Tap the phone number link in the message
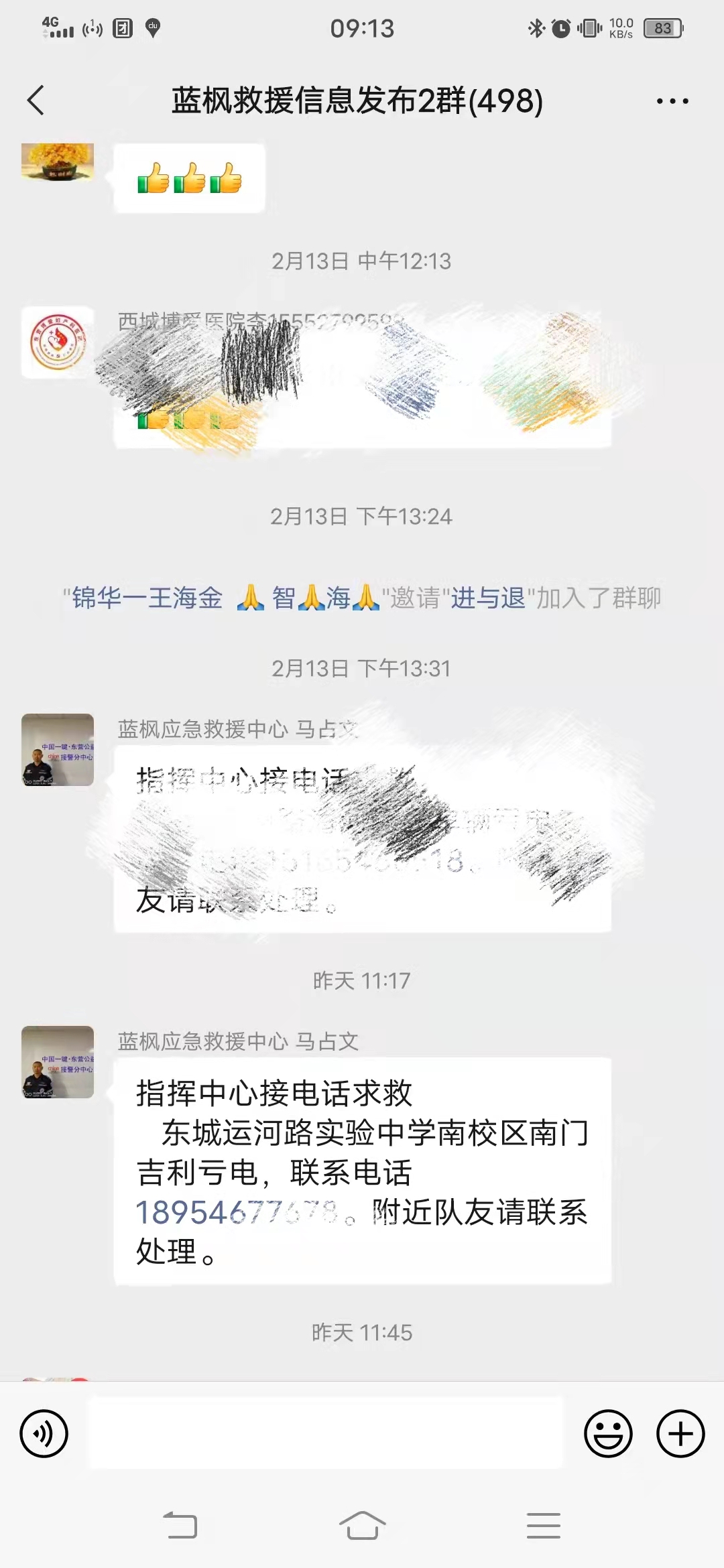Screen dimensions: 724x1568 (x=237, y=1212)
